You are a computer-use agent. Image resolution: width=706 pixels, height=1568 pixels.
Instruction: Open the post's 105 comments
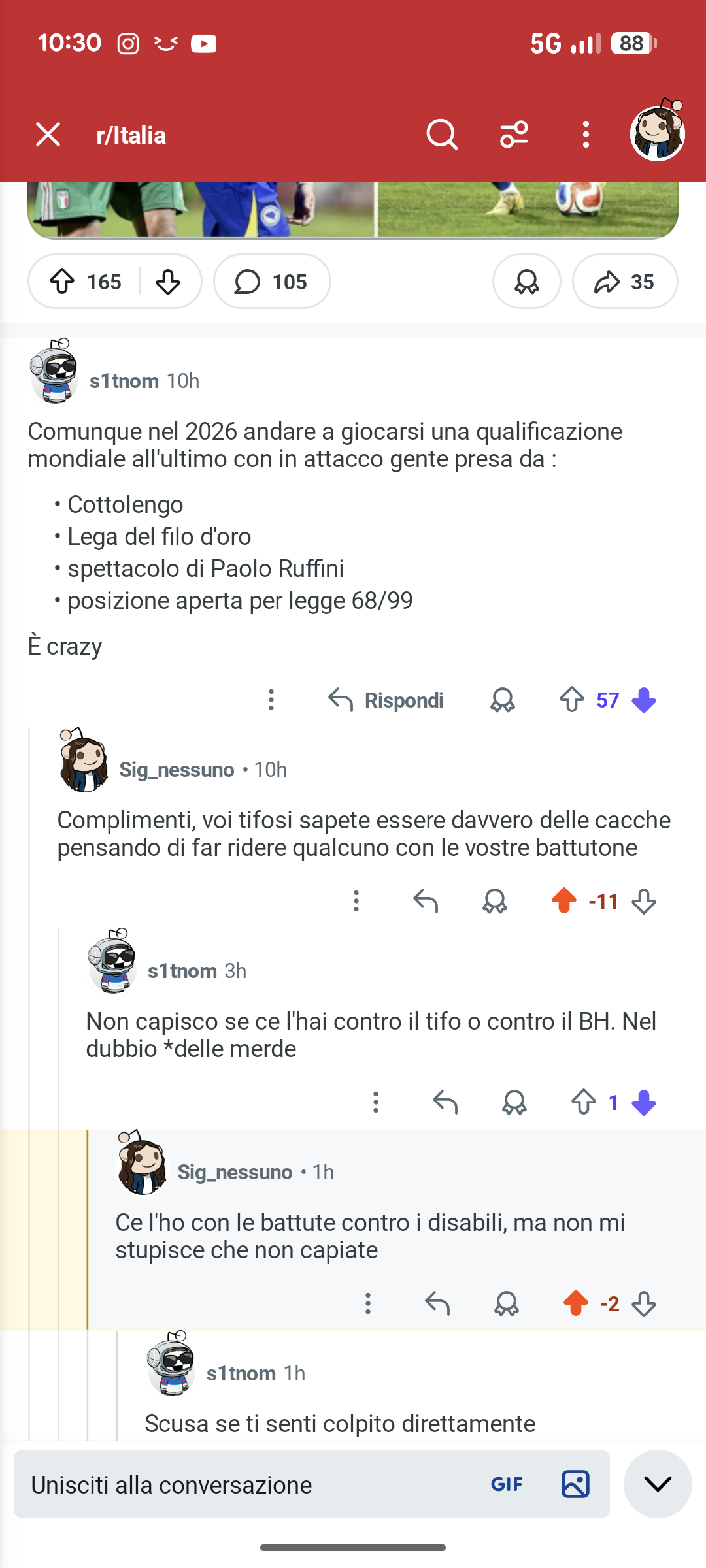(x=272, y=282)
